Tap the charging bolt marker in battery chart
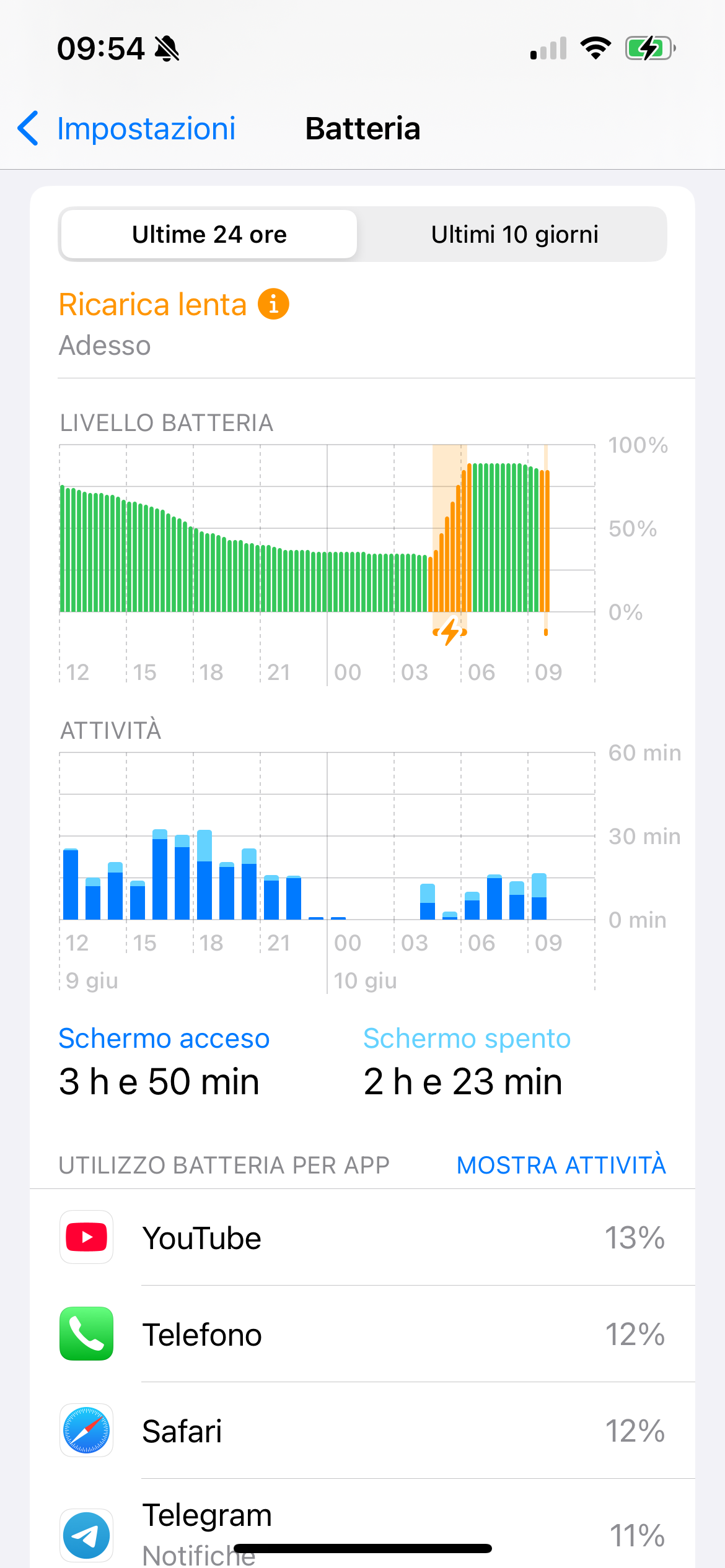This screenshot has height=1568, width=725. coord(450,632)
